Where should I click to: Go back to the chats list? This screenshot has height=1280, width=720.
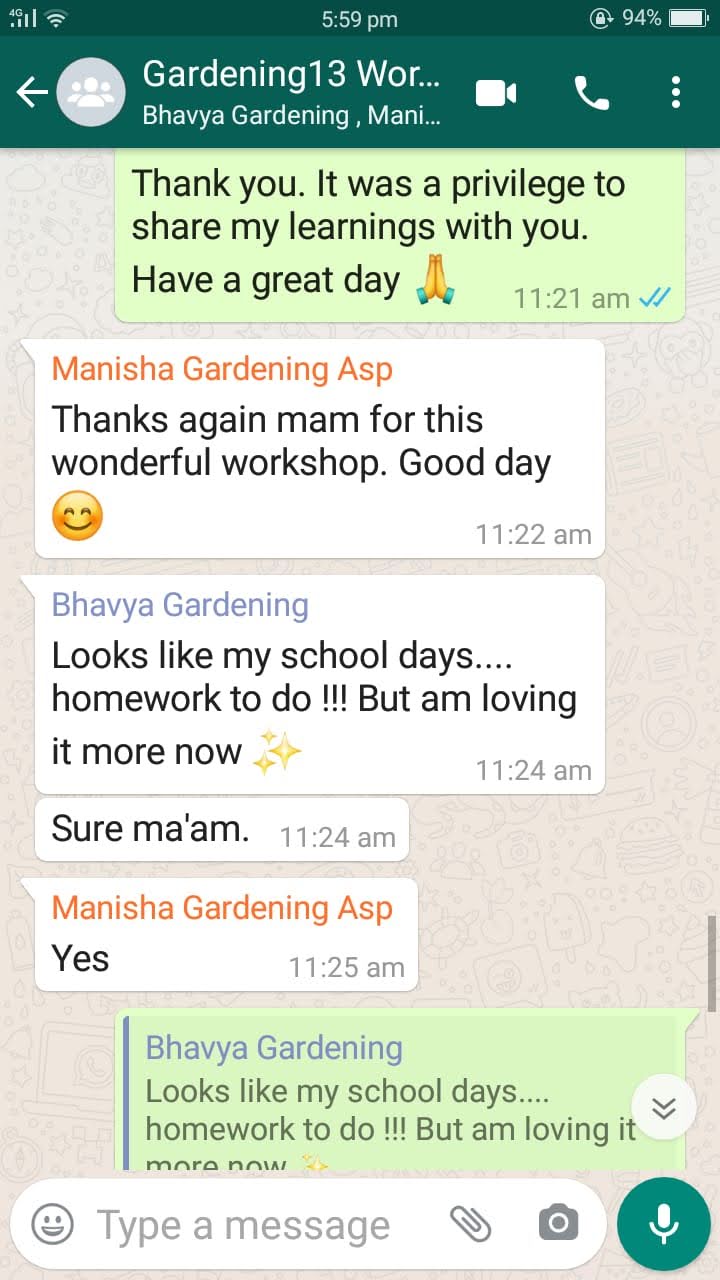(x=32, y=93)
